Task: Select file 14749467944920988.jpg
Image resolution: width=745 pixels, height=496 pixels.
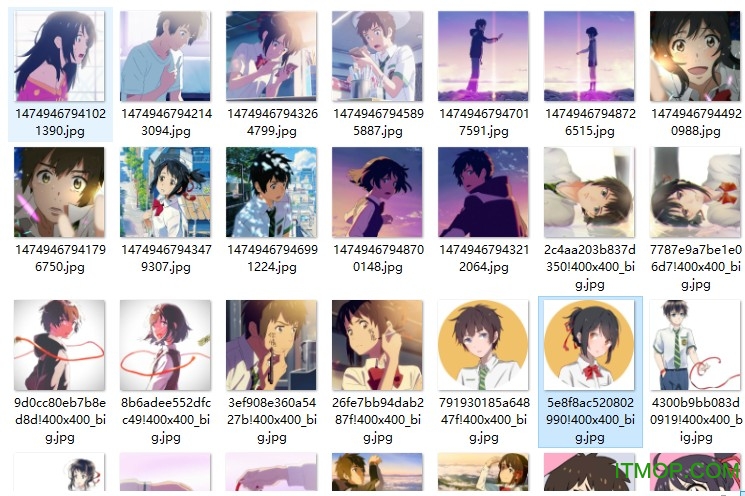Action: [695, 57]
